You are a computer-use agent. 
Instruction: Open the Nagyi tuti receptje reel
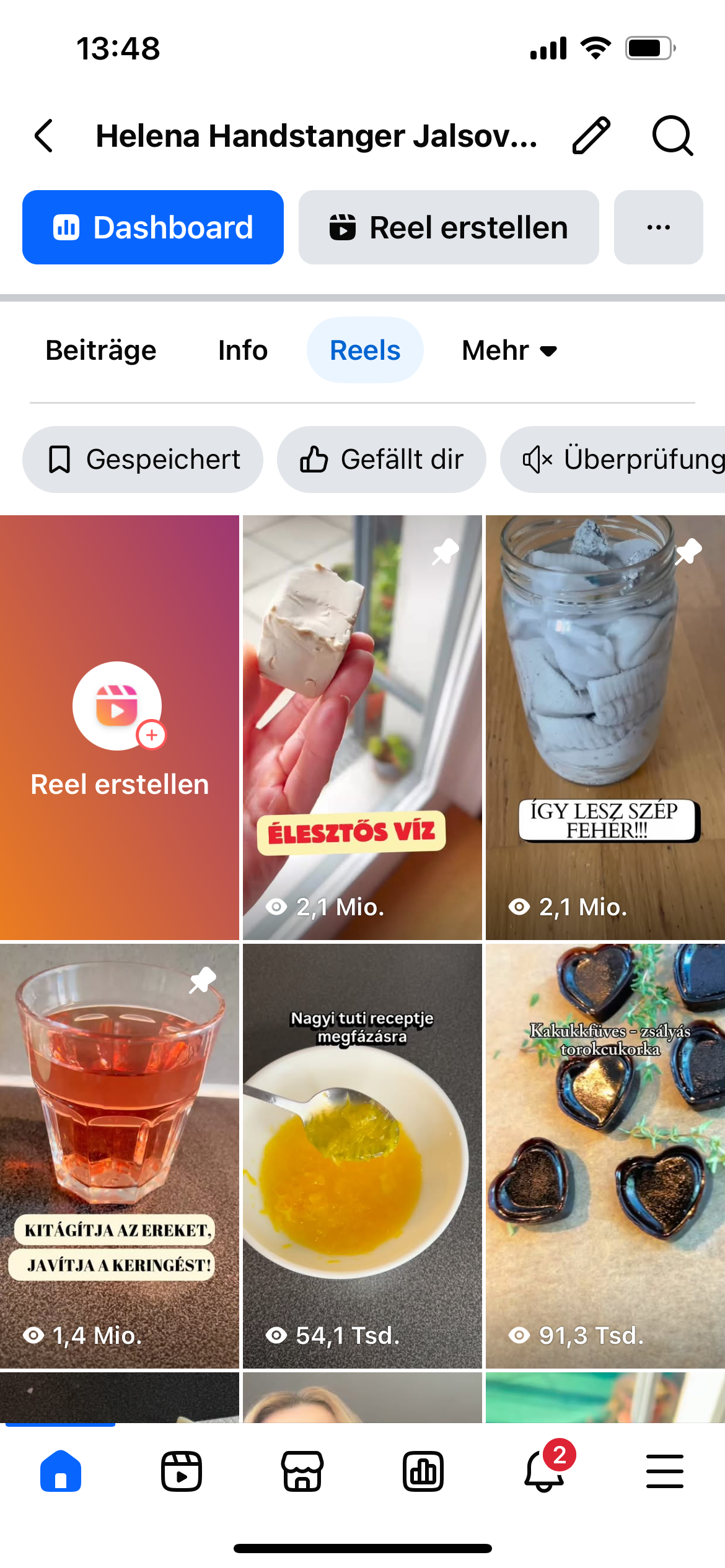click(362, 1156)
